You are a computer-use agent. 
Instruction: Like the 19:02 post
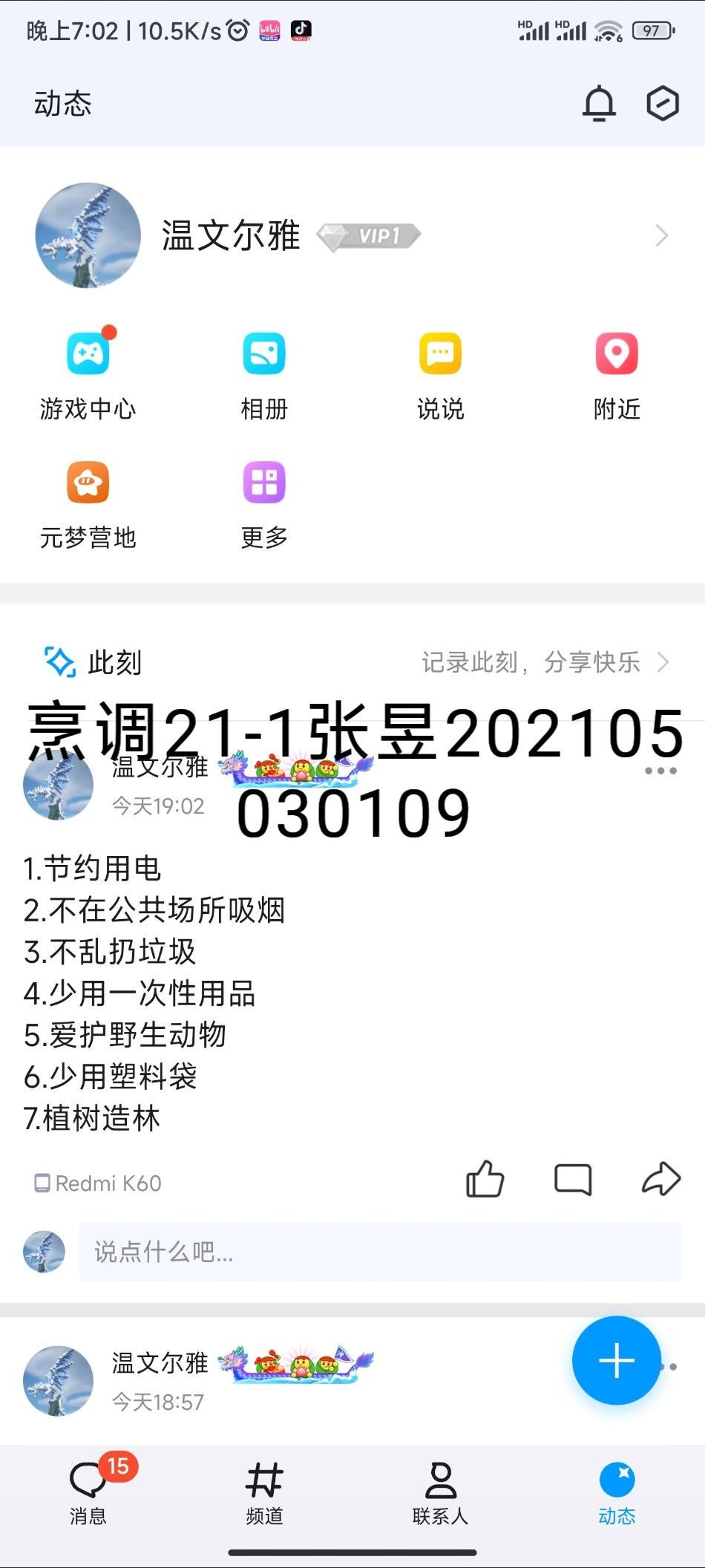[x=485, y=1179]
